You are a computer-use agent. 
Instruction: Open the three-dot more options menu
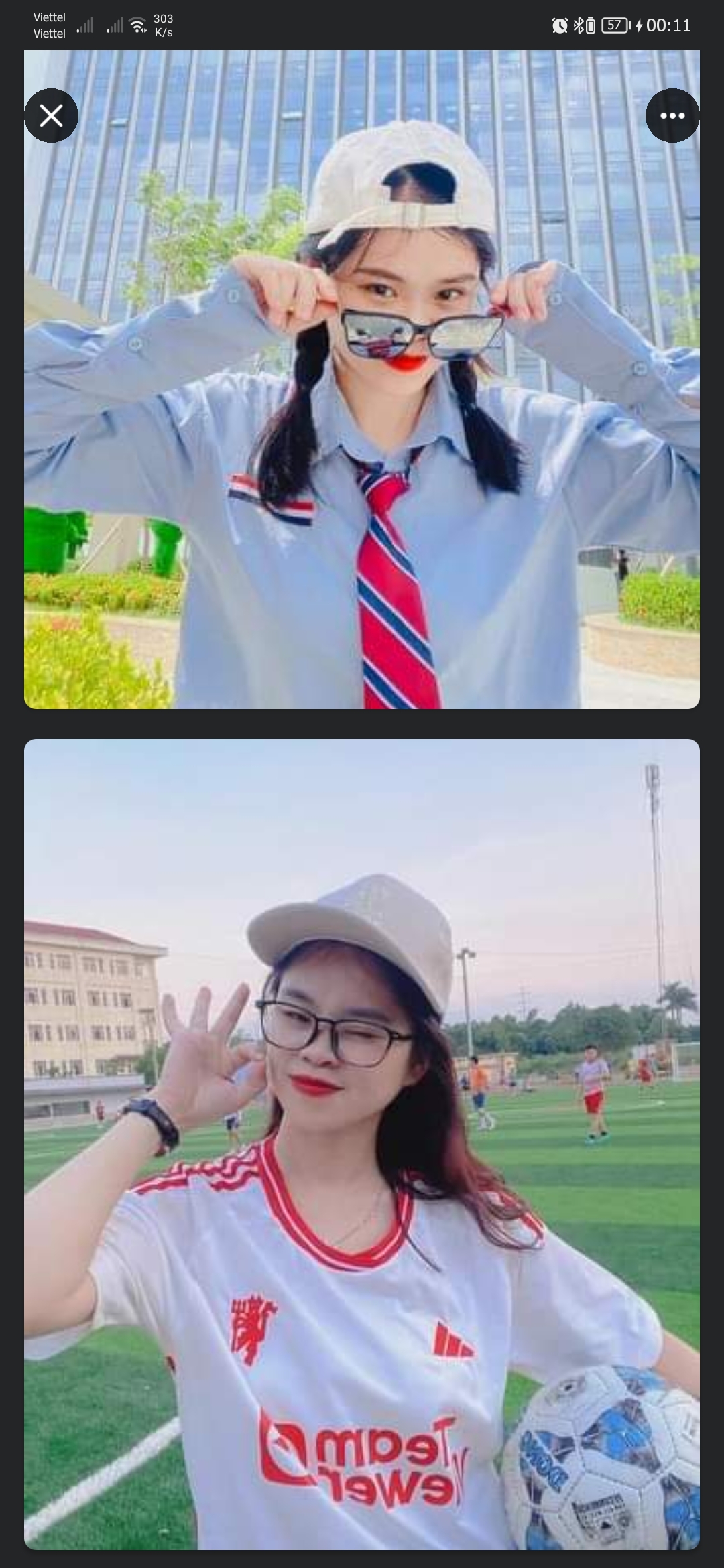pyautogui.click(x=672, y=116)
